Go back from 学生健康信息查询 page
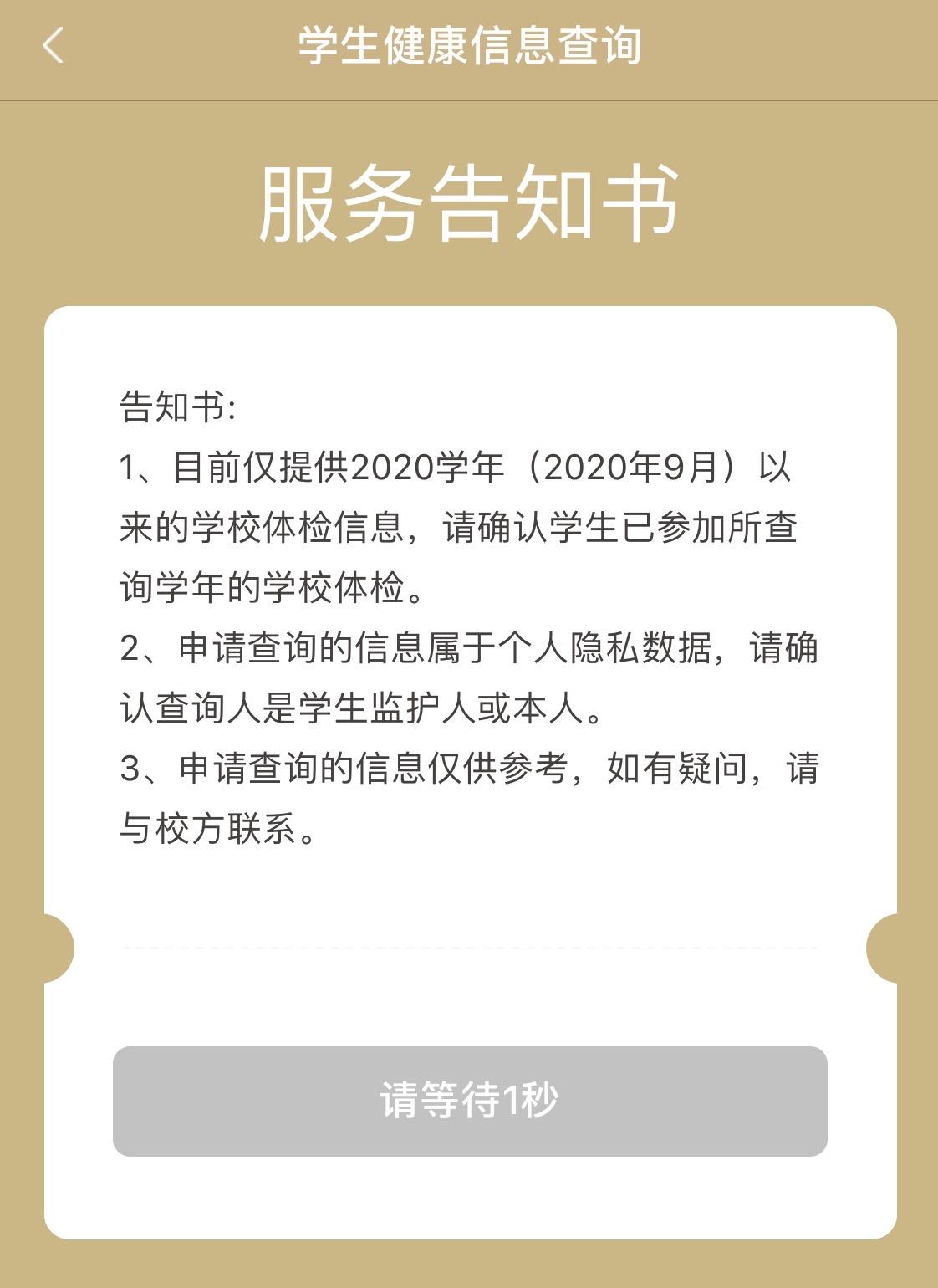938x1288 pixels. 53,46
